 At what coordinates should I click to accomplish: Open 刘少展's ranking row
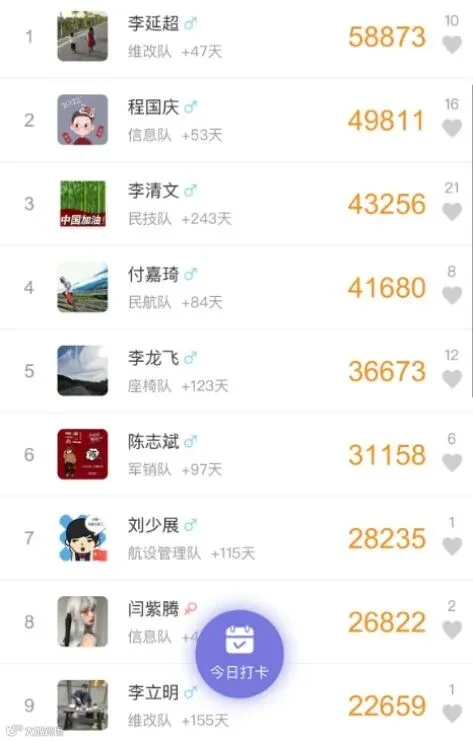click(x=236, y=538)
